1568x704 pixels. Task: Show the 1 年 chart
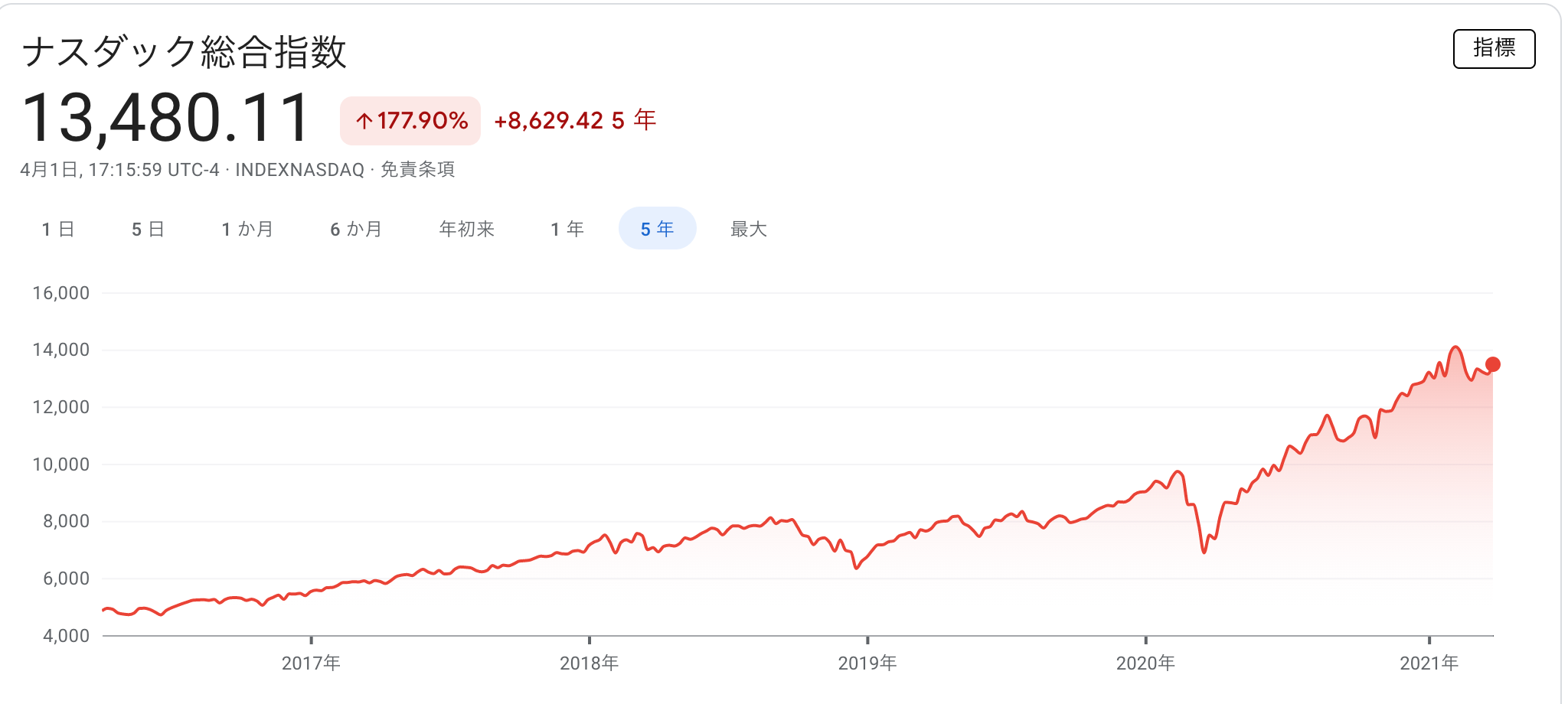pyautogui.click(x=567, y=229)
